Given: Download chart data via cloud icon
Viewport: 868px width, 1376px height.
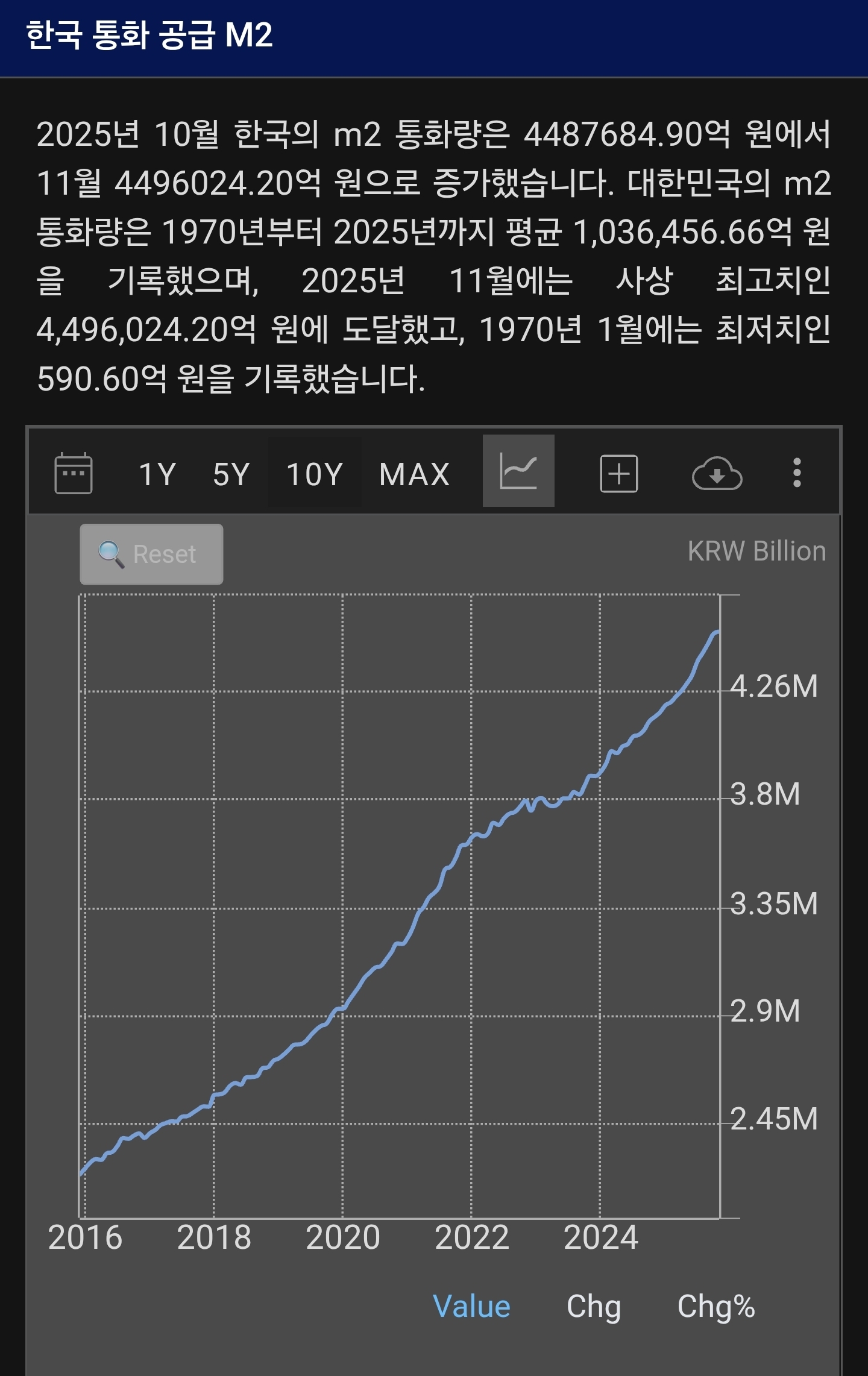Looking at the screenshot, I should click(716, 474).
